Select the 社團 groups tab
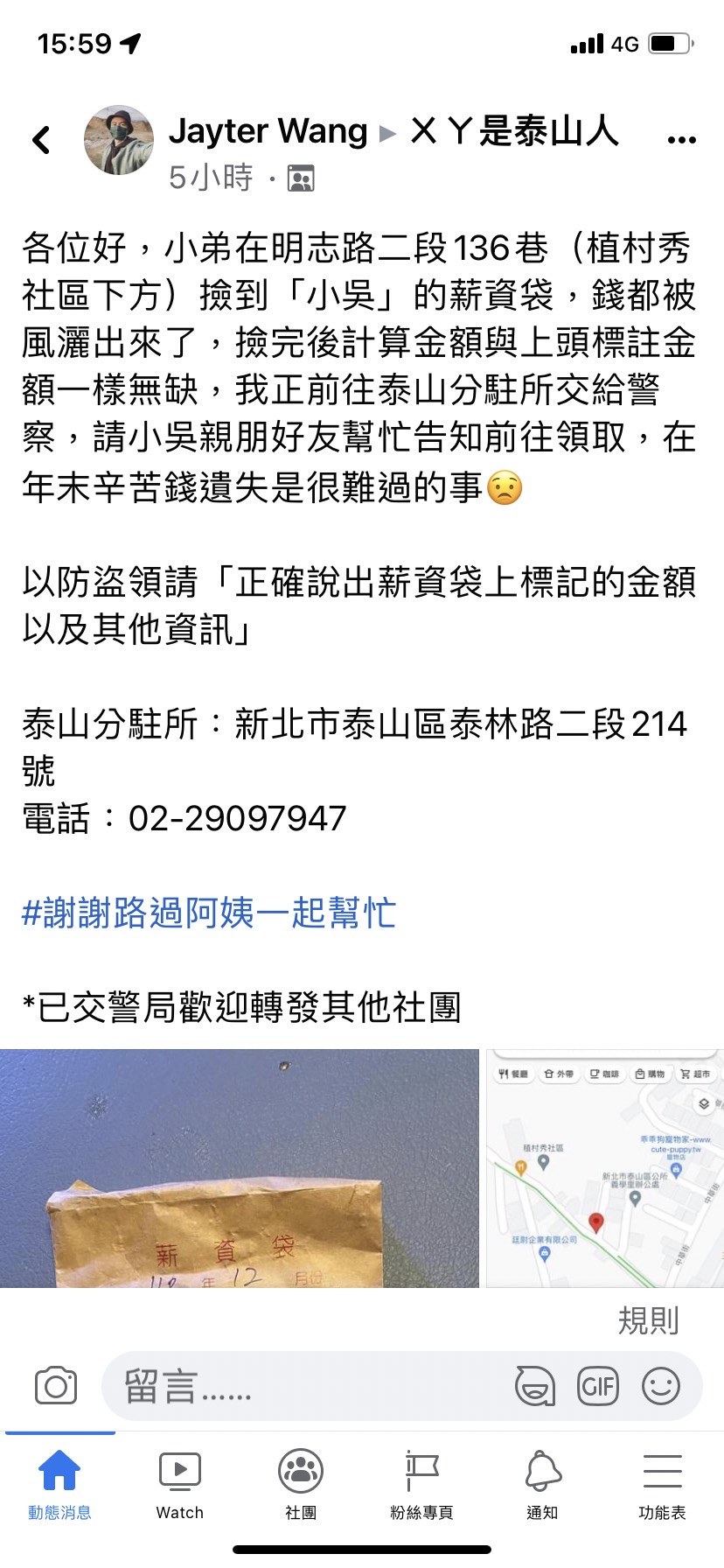 pyautogui.click(x=301, y=1484)
